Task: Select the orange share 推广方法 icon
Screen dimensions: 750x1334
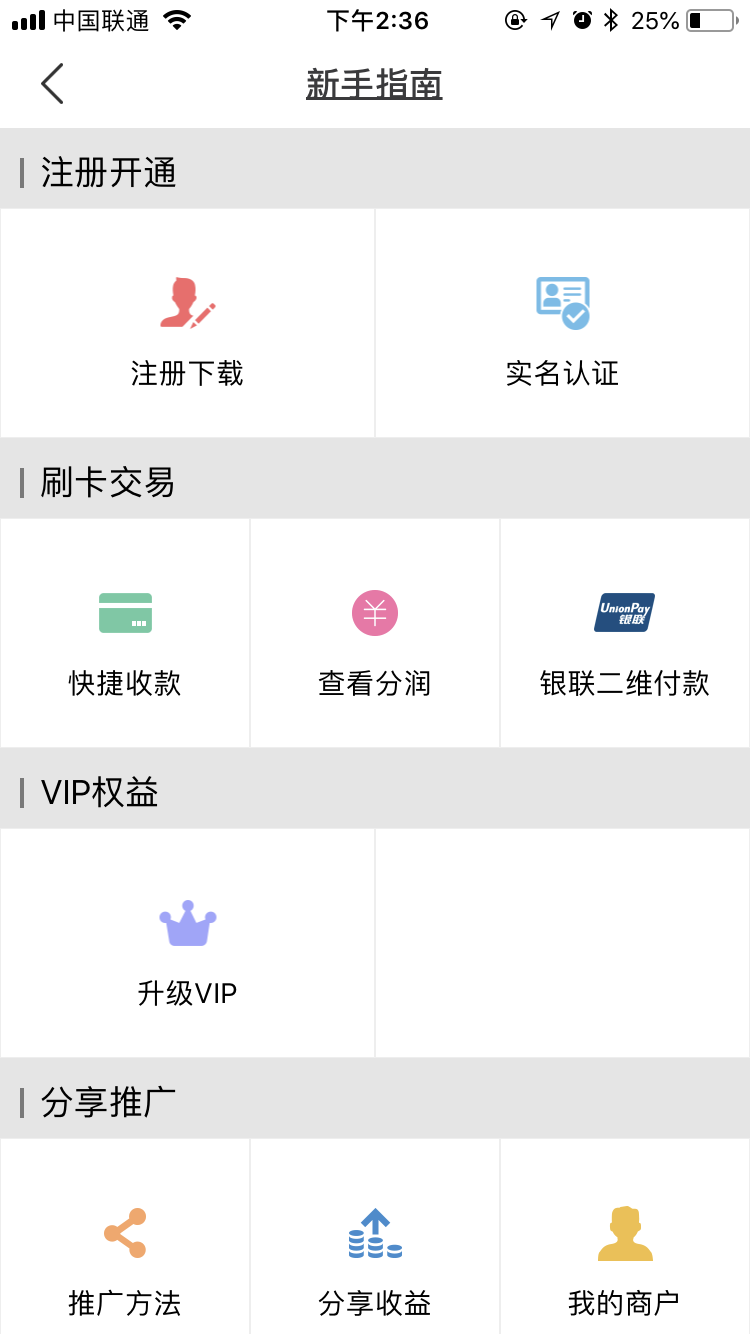Action: point(125,1233)
